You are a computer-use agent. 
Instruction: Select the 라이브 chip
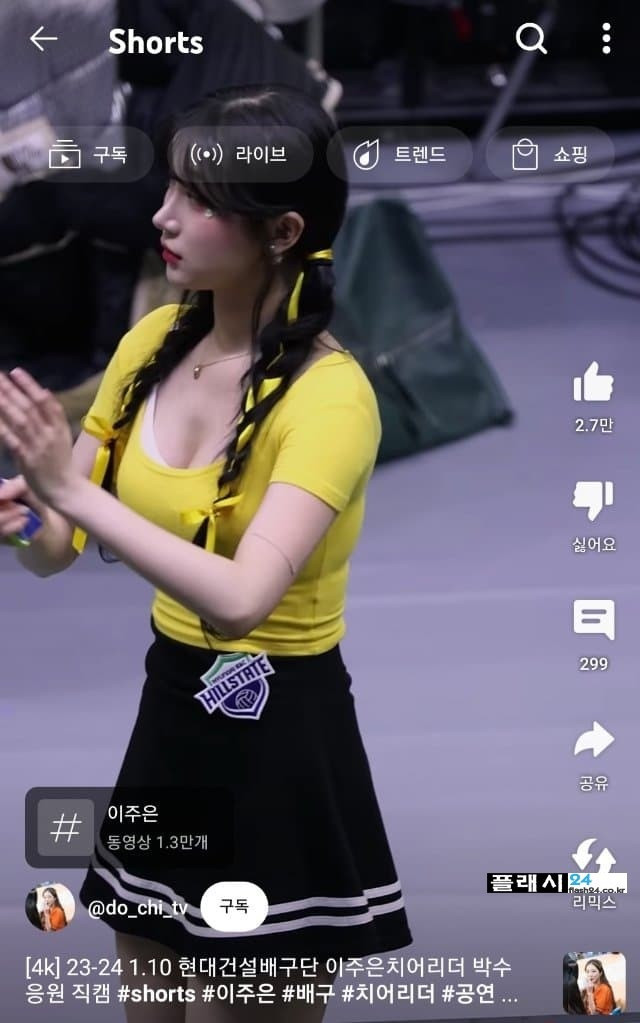point(241,154)
